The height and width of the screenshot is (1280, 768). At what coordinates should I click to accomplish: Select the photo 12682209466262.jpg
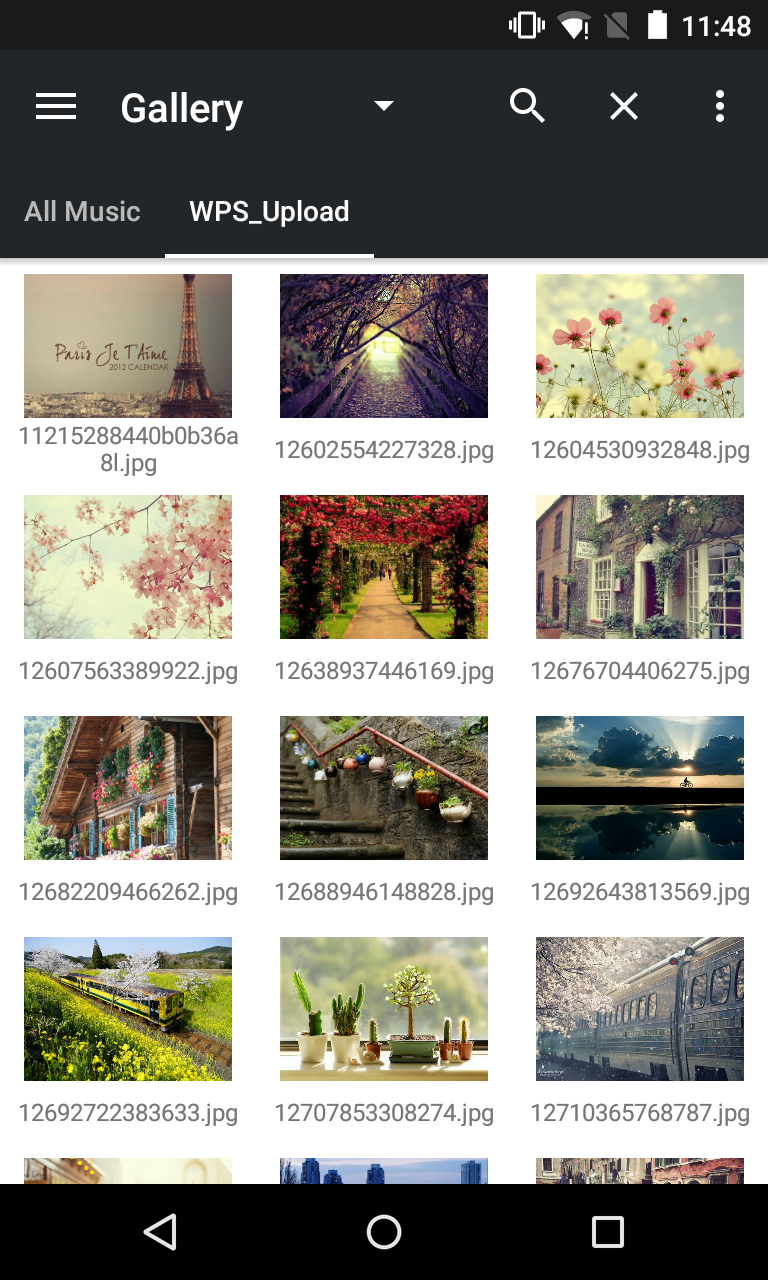point(128,788)
